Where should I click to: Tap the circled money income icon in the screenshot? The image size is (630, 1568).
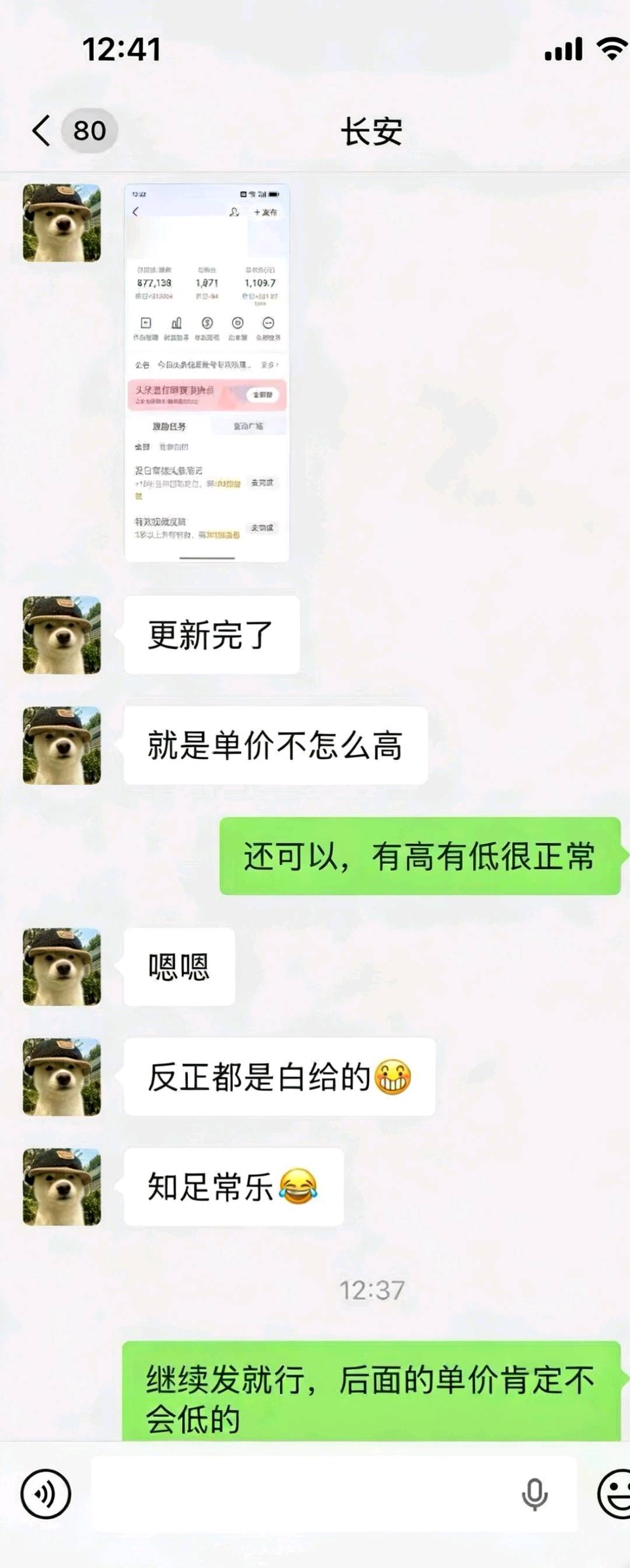(208, 323)
